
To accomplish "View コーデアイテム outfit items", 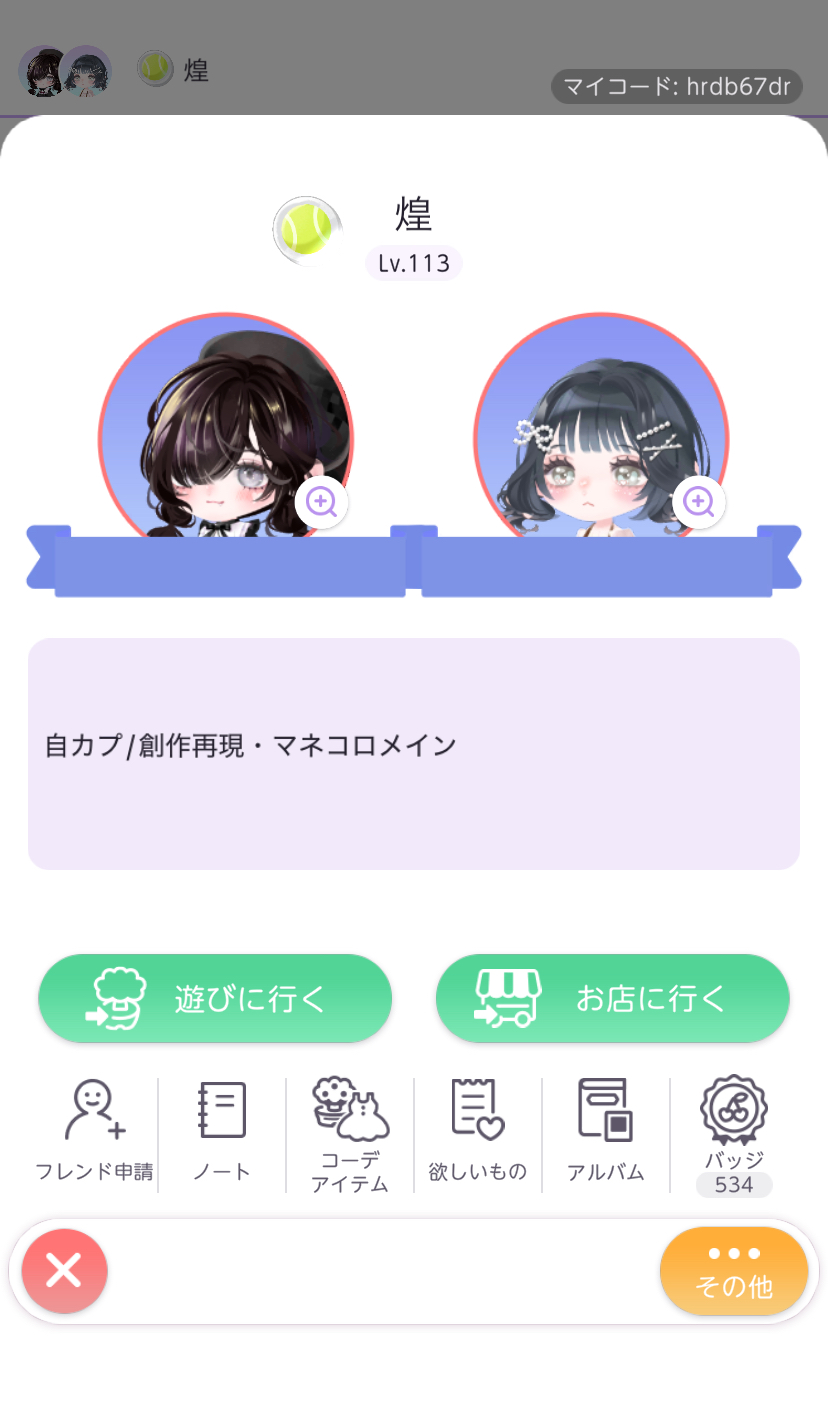I will (x=349, y=1132).
